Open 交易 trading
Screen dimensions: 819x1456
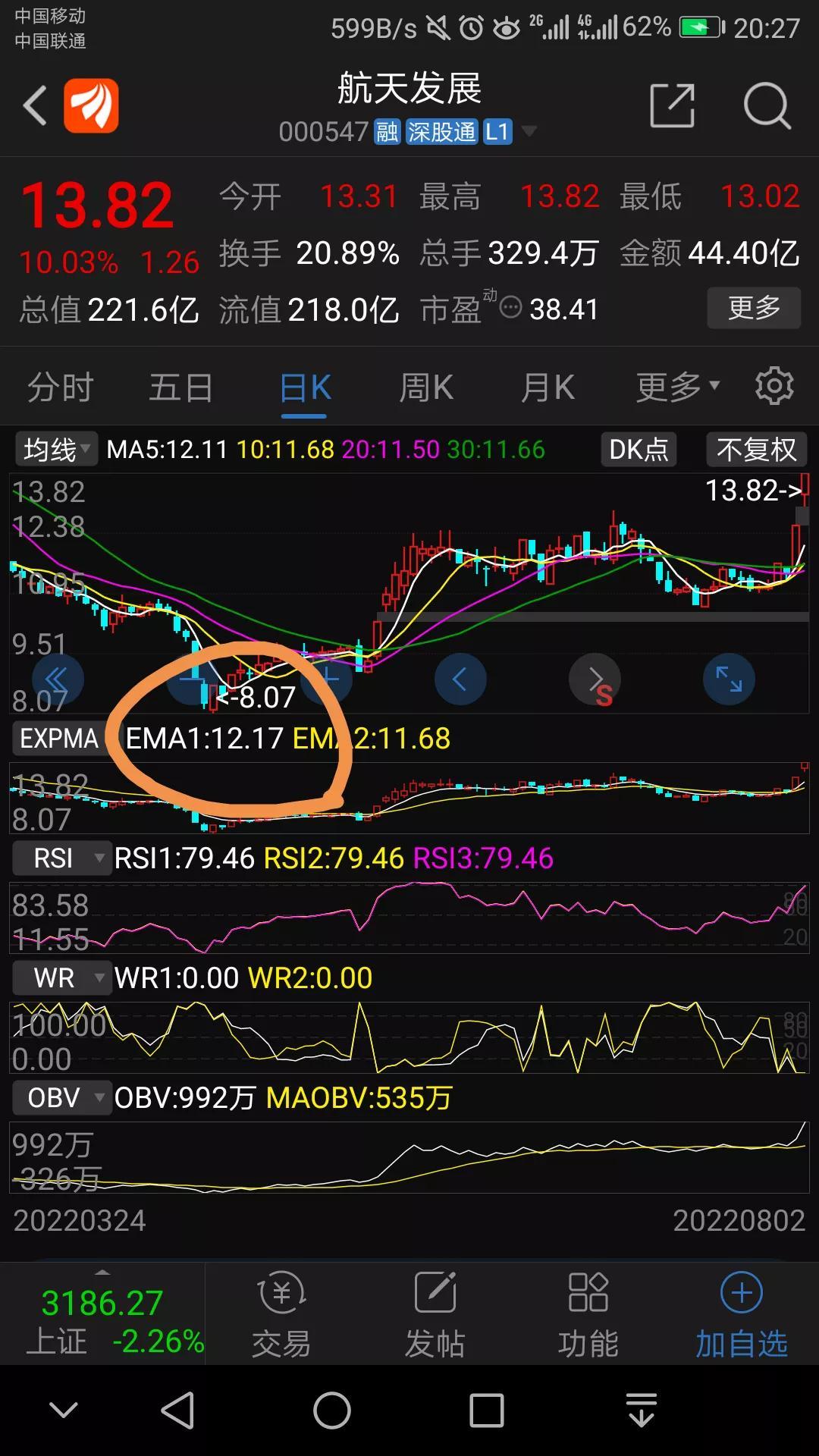pyautogui.click(x=281, y=1315)
